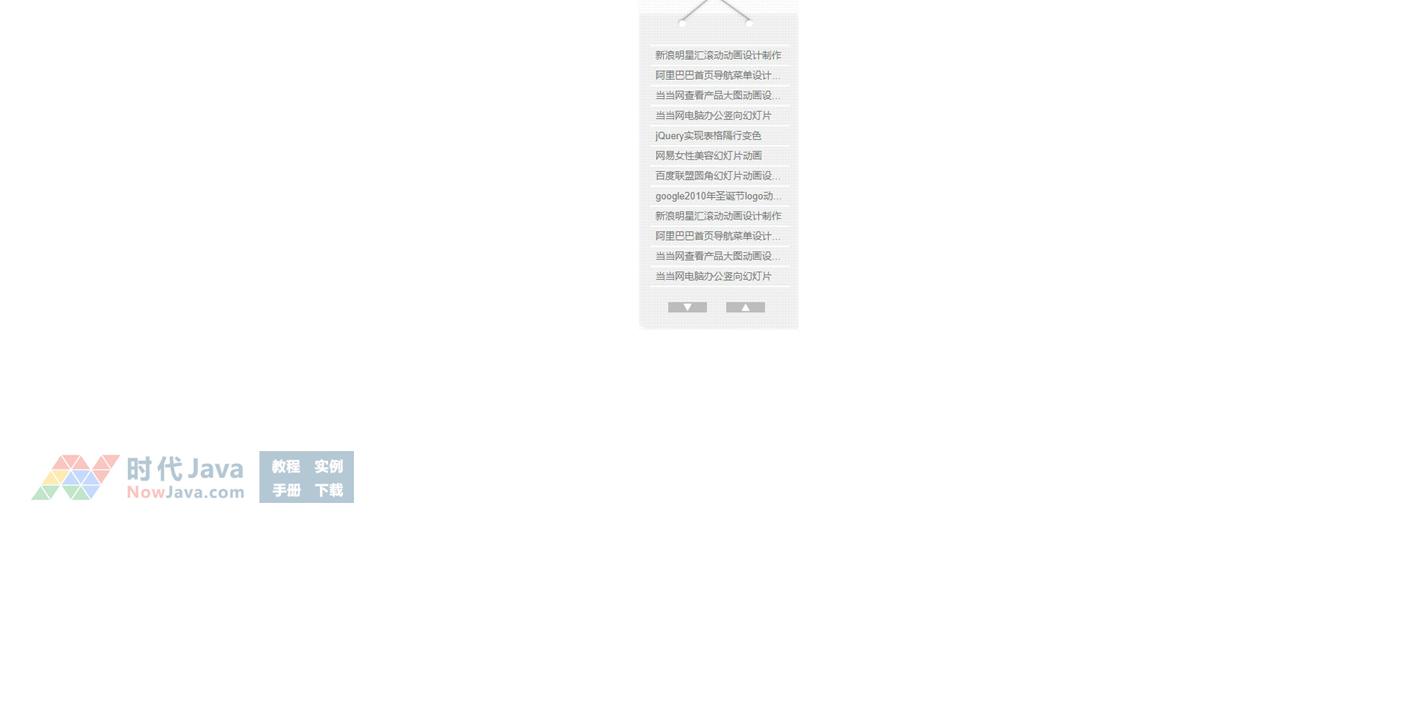Tap the down arrow scroll button
Viewport: 1425px width, 718px height.
click(687, 307)
